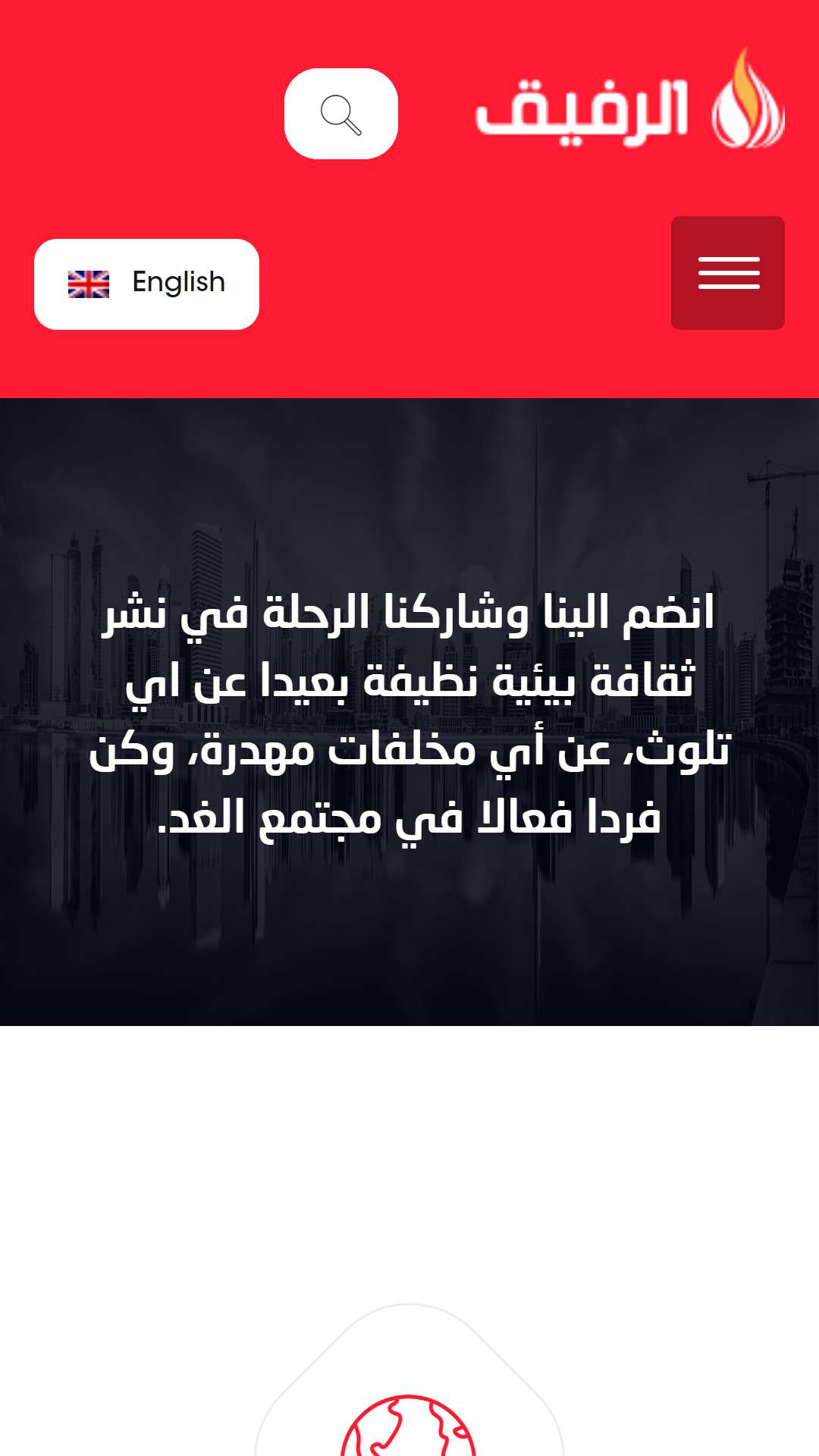The height and width of the screenshot is (1456, 819).
Task: Open the hamburger navigation menu
Action: [x=728, y=273]
